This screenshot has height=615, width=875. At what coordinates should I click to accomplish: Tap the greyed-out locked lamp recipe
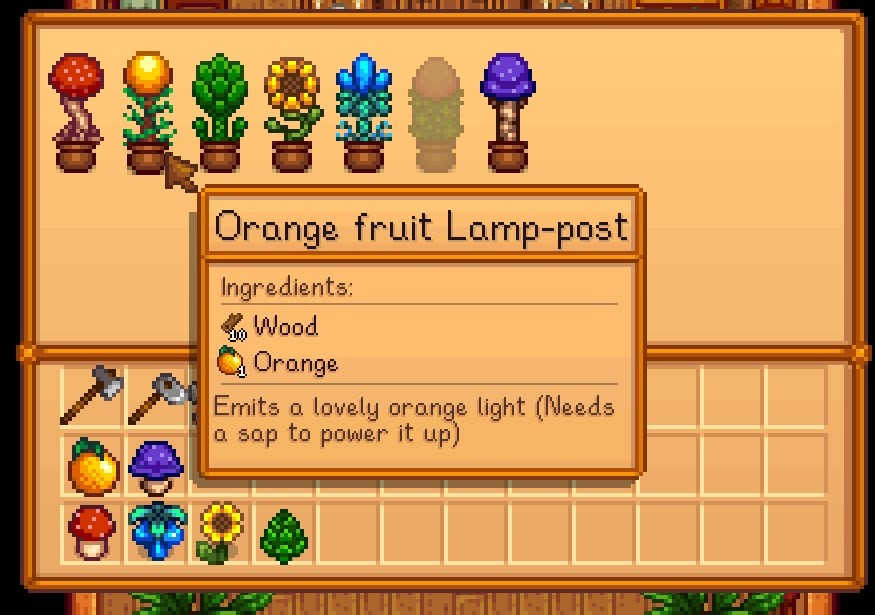pos(434,113)
